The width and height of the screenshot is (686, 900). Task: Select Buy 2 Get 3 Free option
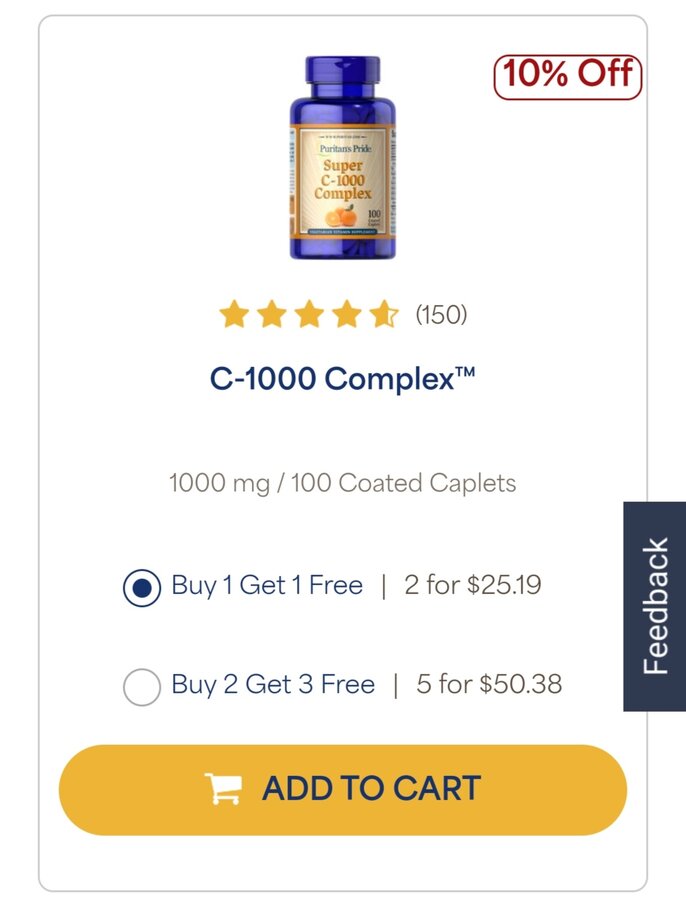coord(142,687)
